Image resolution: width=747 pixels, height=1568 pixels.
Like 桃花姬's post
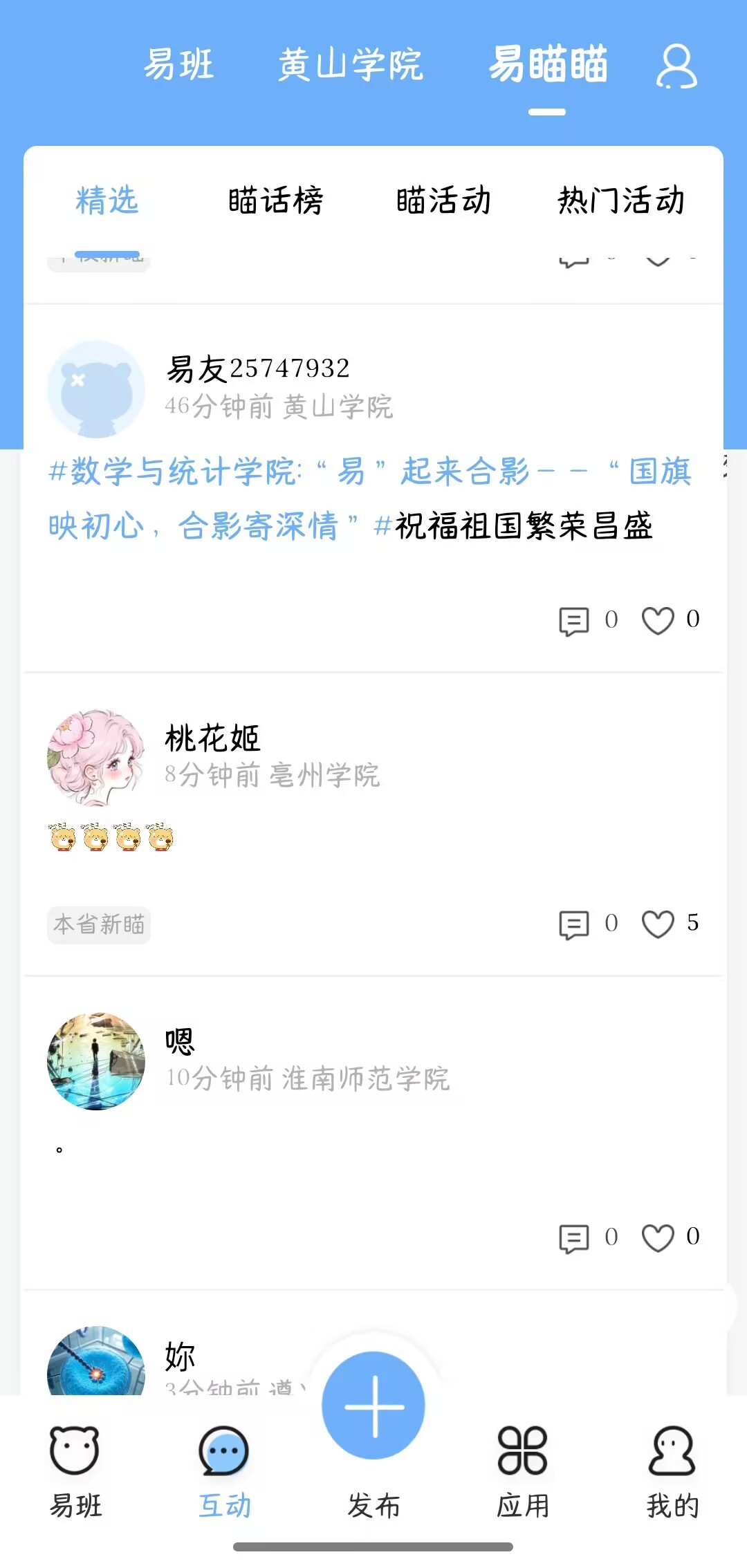pos(658,924)
